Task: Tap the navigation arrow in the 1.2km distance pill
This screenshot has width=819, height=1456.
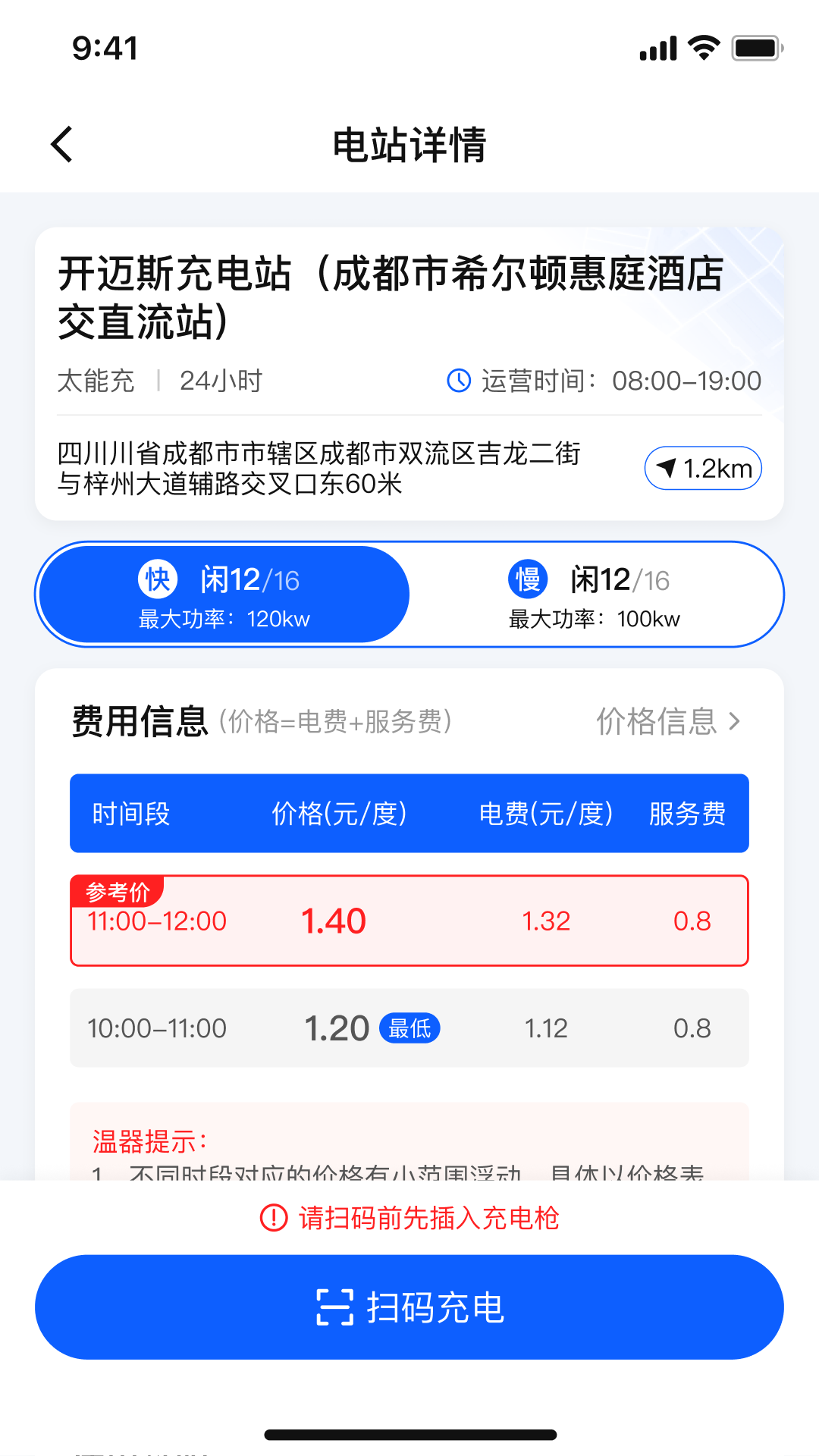Action: [666, 468]
